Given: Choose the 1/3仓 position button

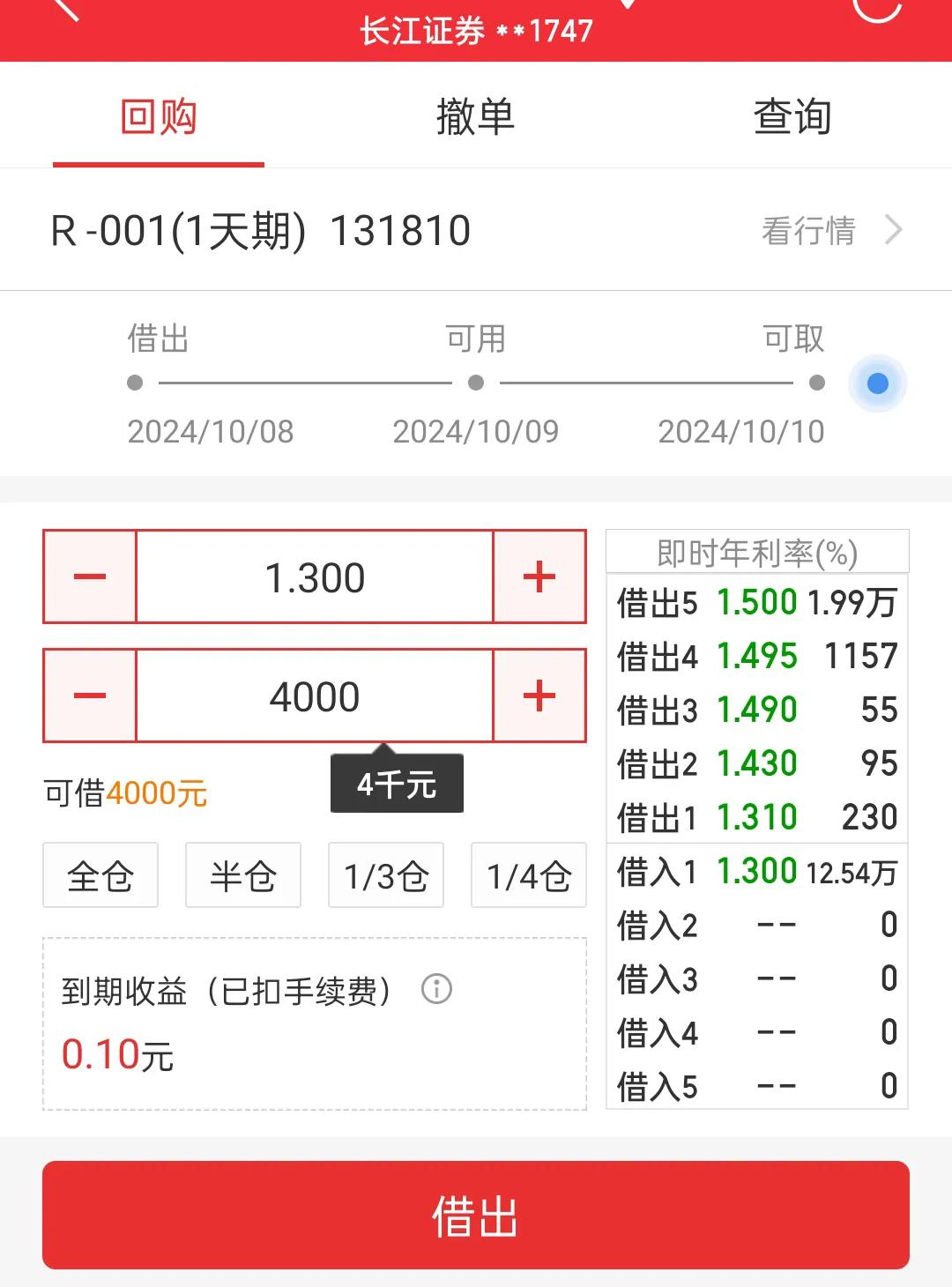Looking at the screenshot, I should [x=385, y=874].
